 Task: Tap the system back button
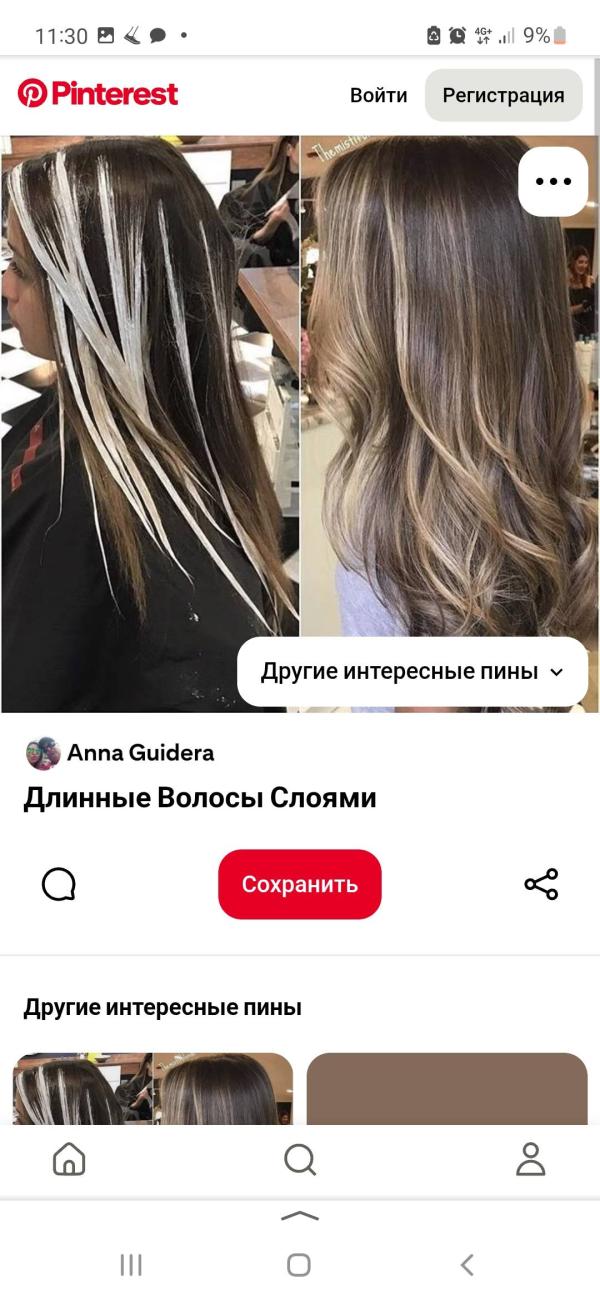pos(467,1265)
